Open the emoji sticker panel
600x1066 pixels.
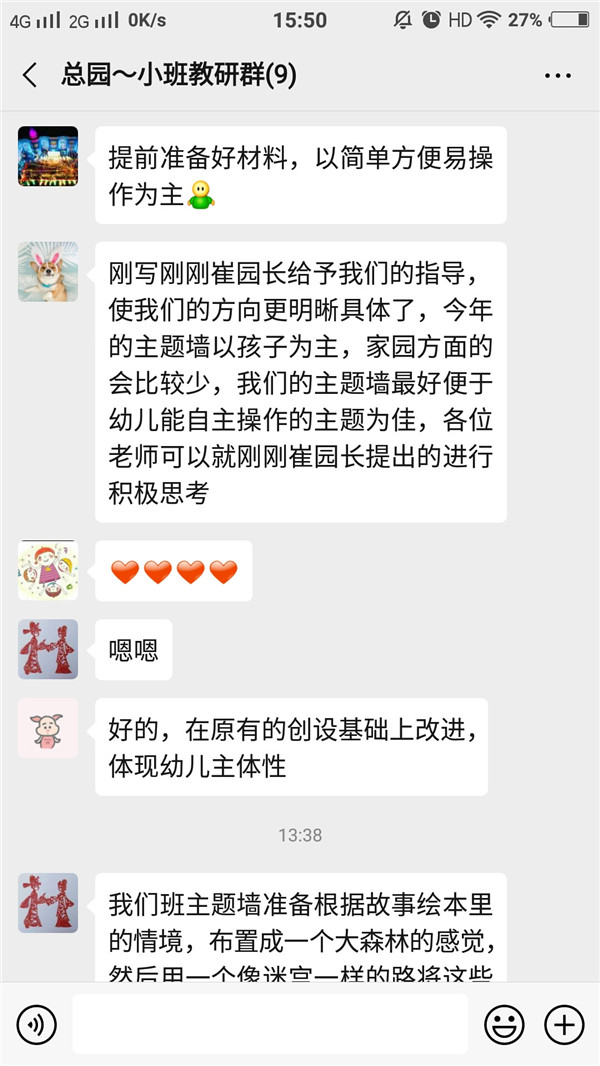click(505, 1024)
